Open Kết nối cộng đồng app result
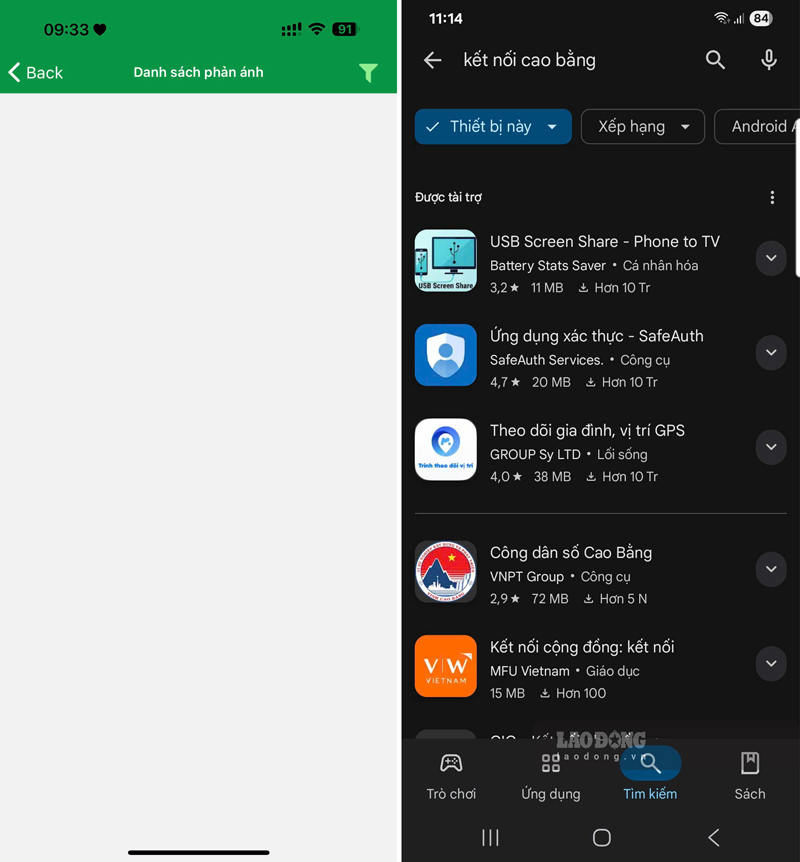This screenshot has height=862, width=800. 582,647
